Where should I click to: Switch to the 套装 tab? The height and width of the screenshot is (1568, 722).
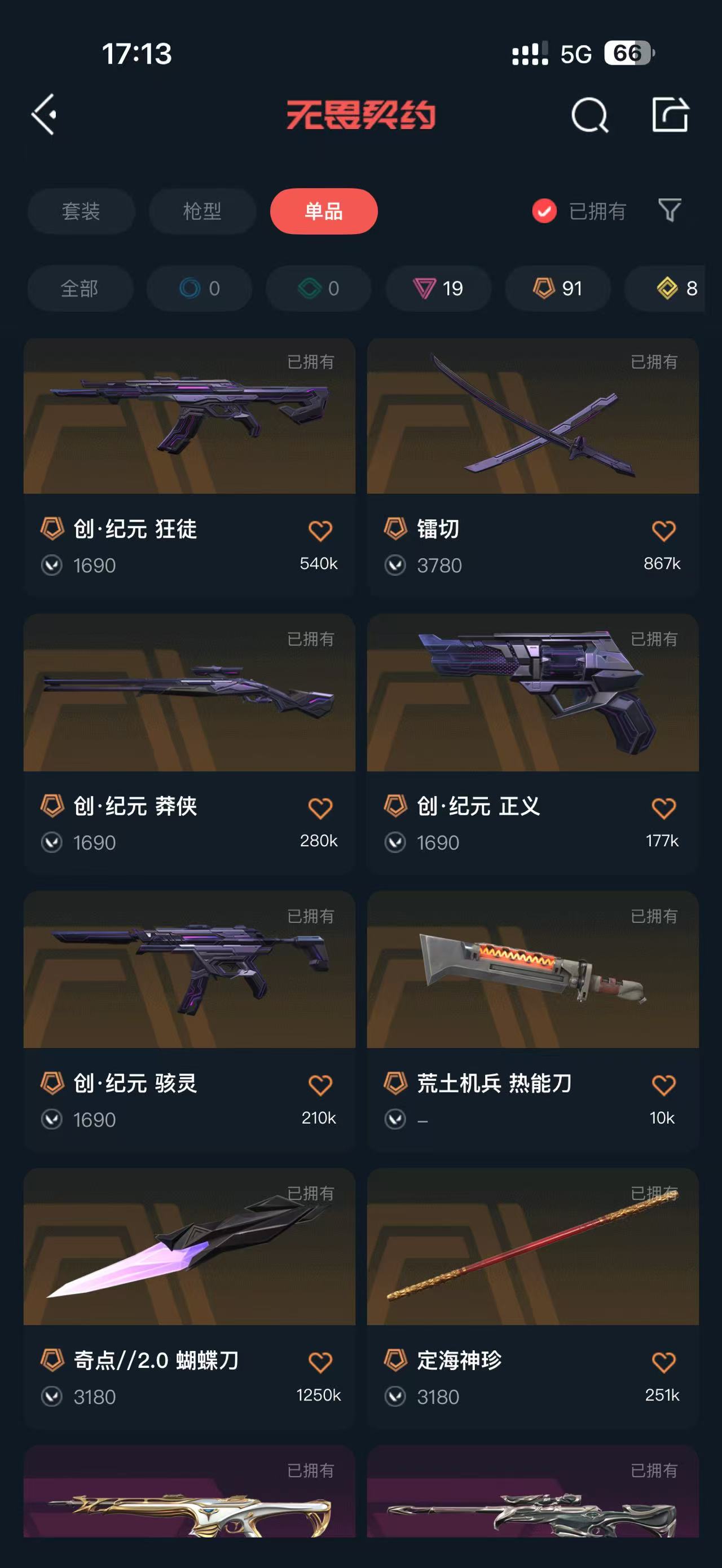(81, 211)
